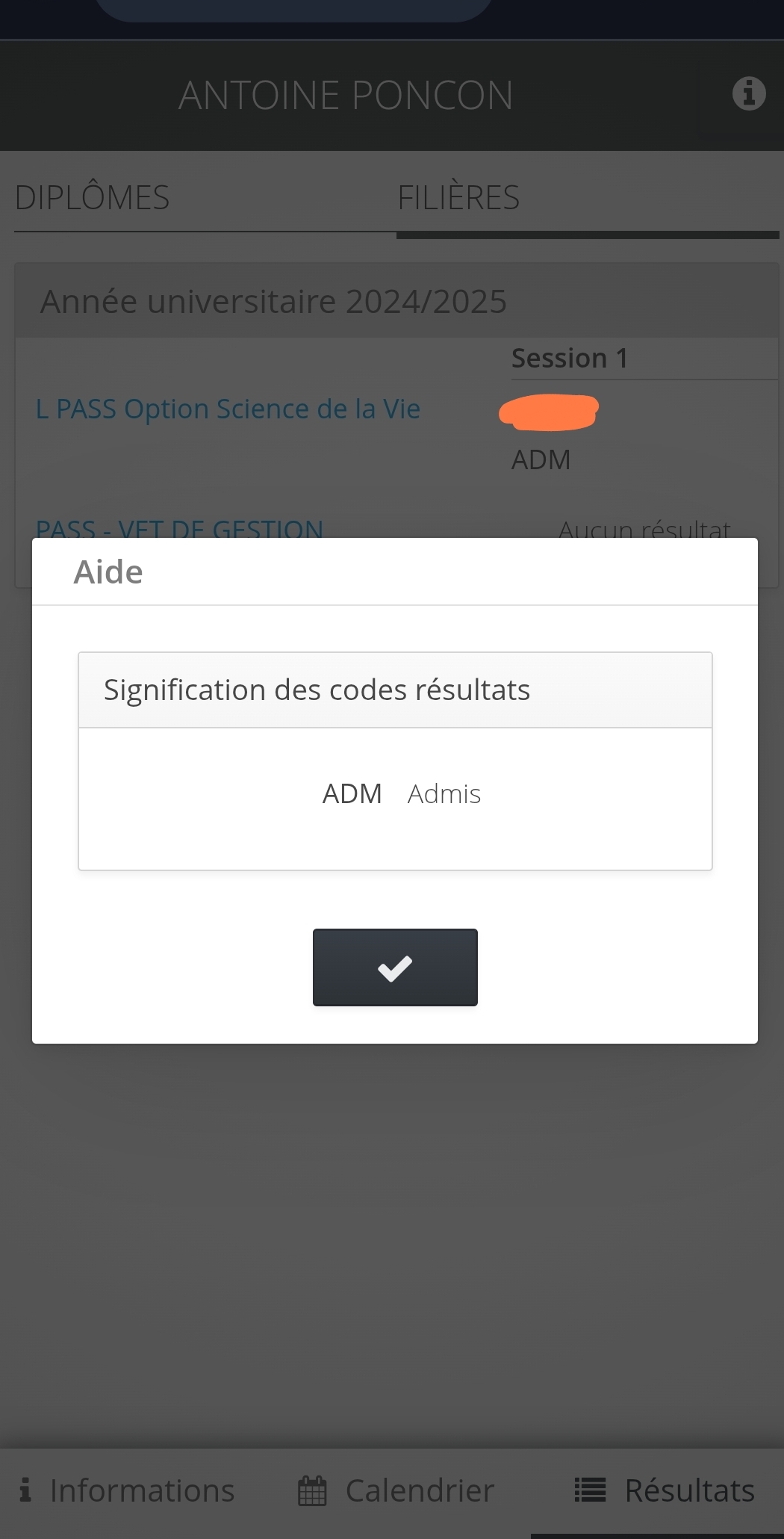Select the Filières tab

pyautogui.click(x=458, y=198)
